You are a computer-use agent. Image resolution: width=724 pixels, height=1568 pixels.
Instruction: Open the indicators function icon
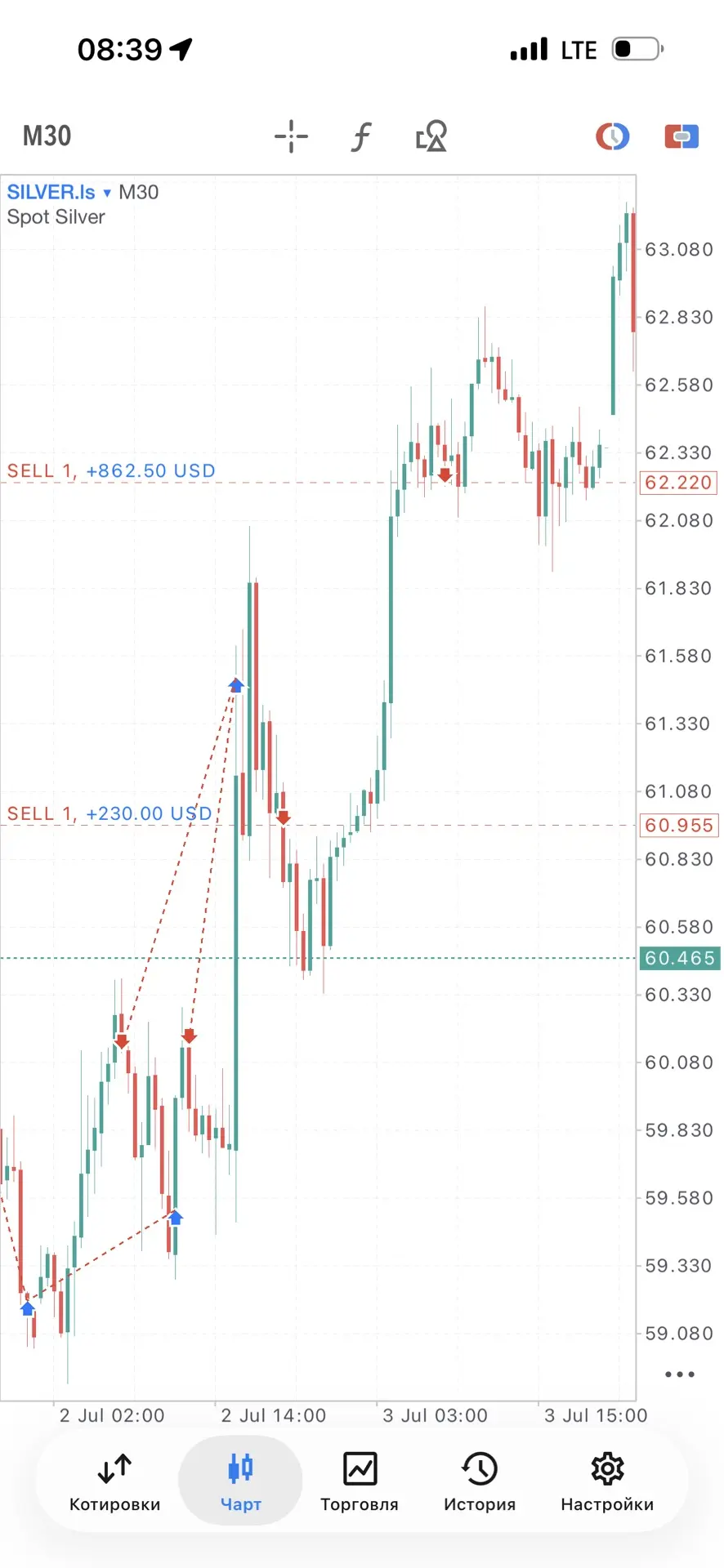pos(361,136)
